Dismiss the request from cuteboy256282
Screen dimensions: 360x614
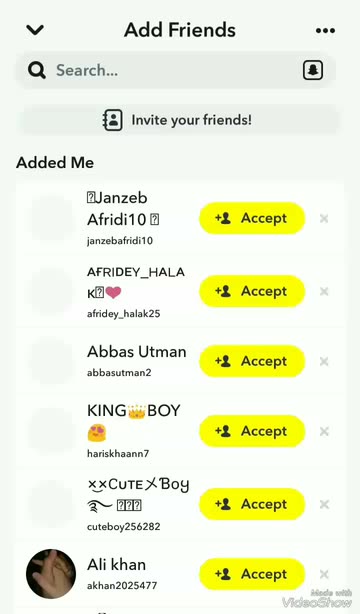(x=324, y=504)
